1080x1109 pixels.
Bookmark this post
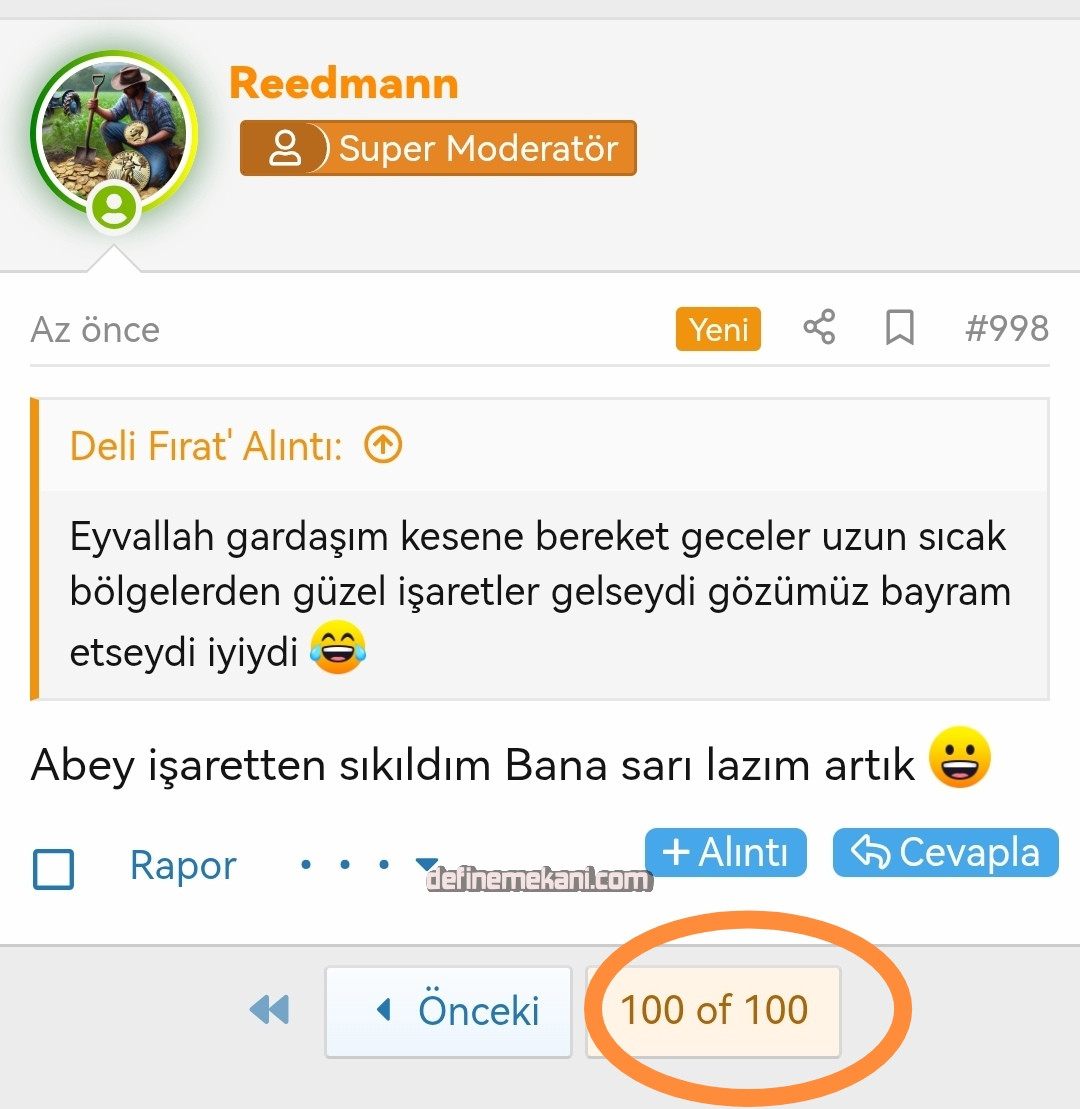click(x=900, y=328)
